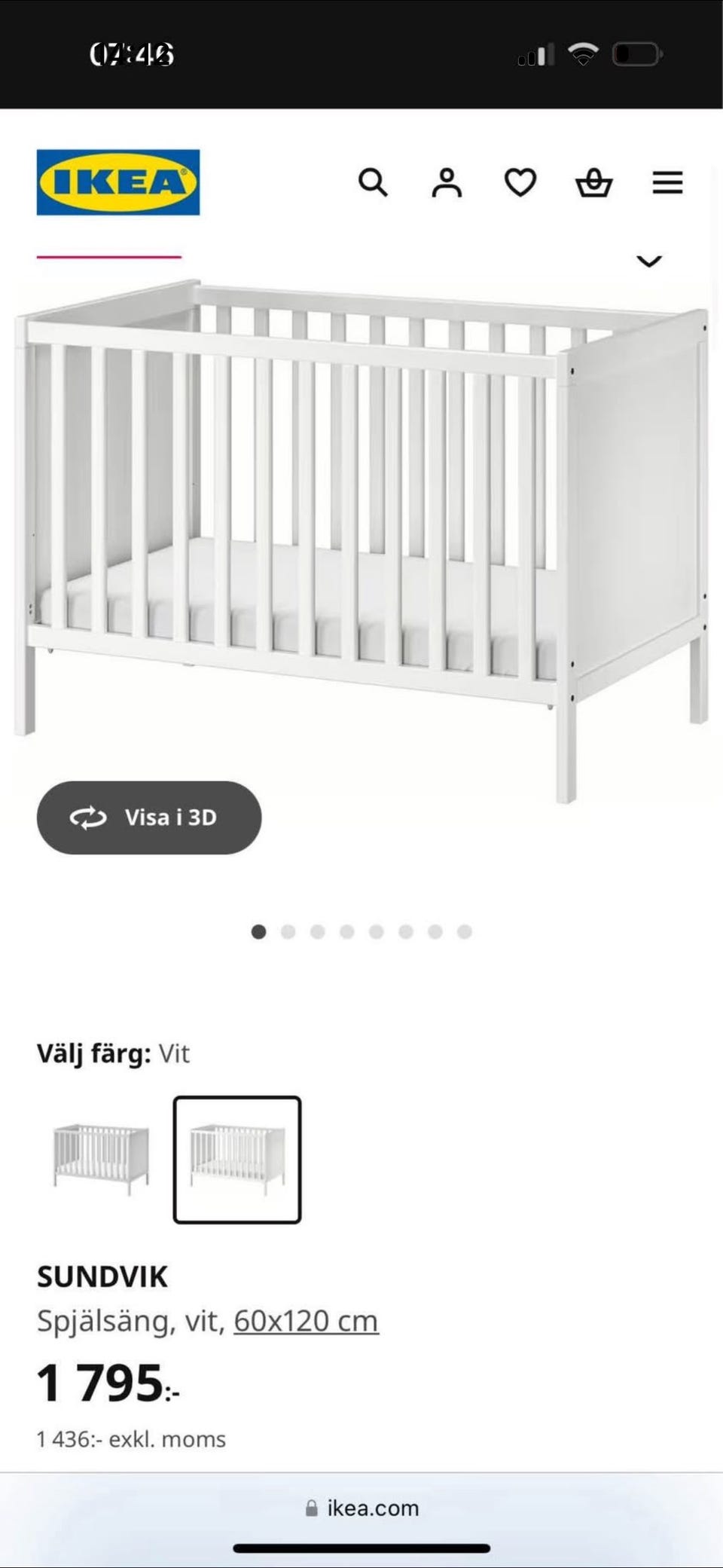Select the first carousel dot
Screen dimensions: 723x1568
click(258, 932)
